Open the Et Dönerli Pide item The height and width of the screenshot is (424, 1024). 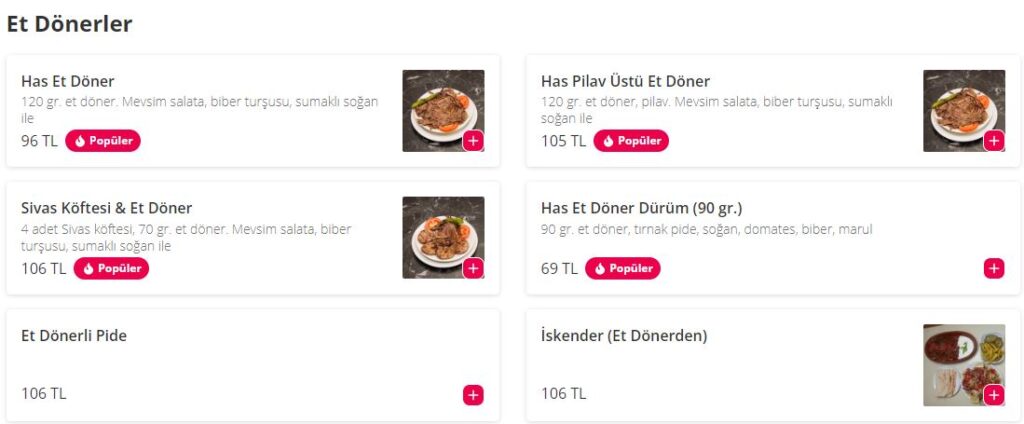[74, 336]
